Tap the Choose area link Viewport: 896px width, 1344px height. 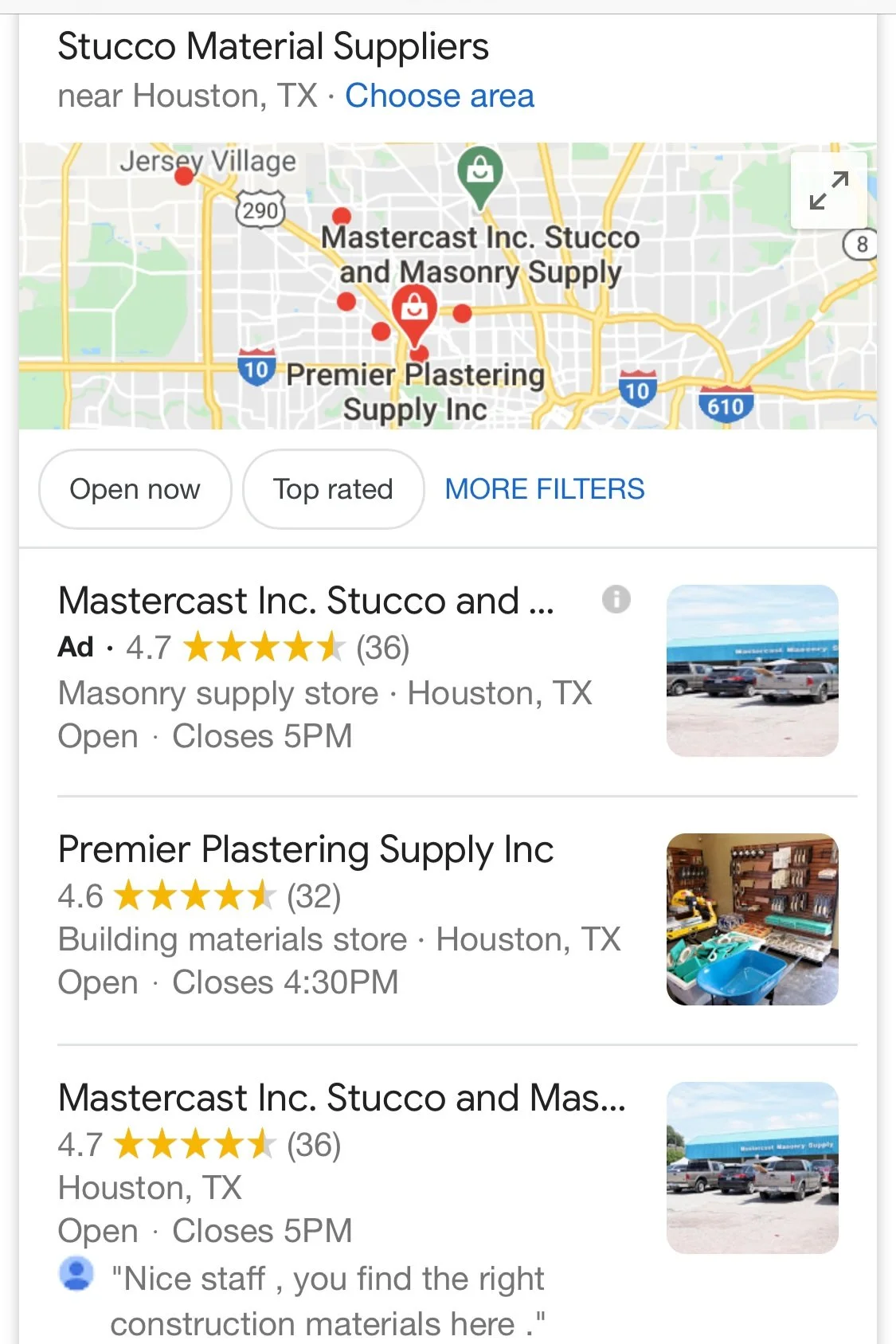pos(439,96)
